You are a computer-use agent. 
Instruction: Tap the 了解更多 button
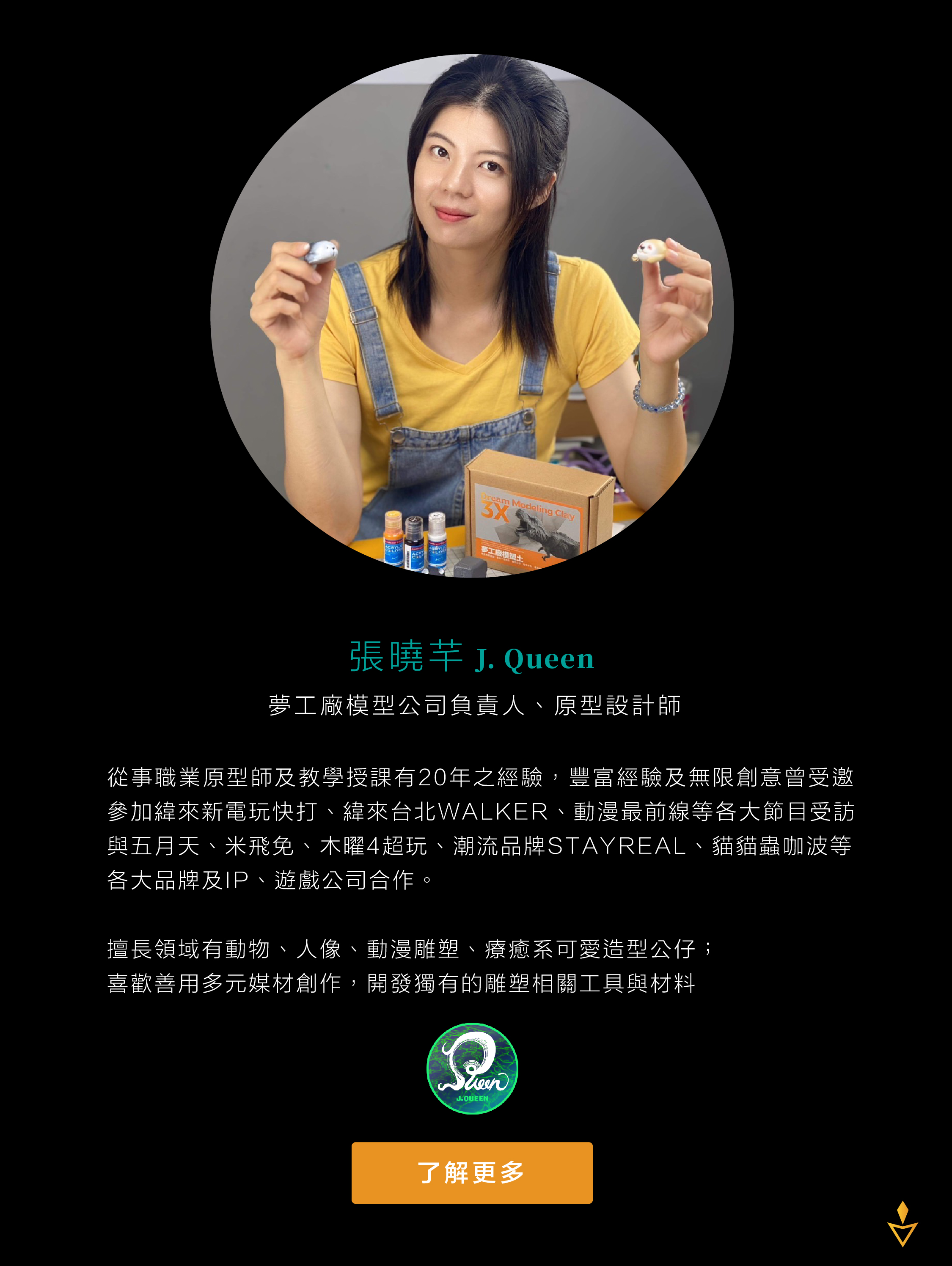(472, 1172)
